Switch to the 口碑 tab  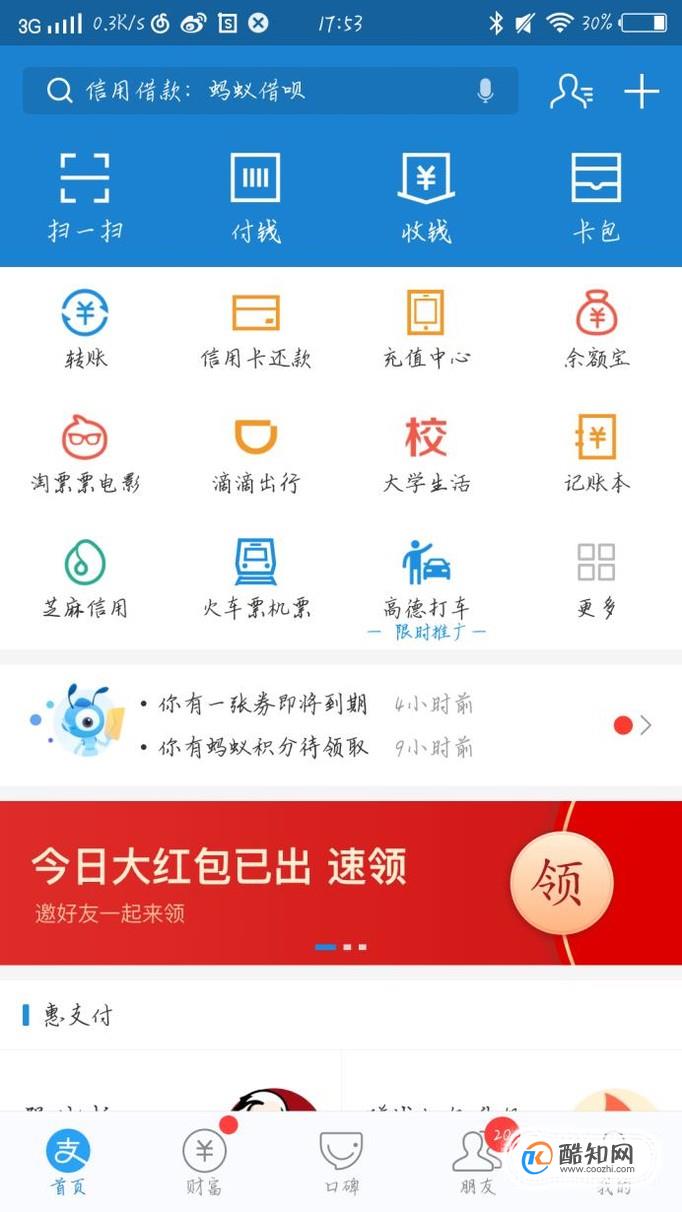(x=341, y=1162)
